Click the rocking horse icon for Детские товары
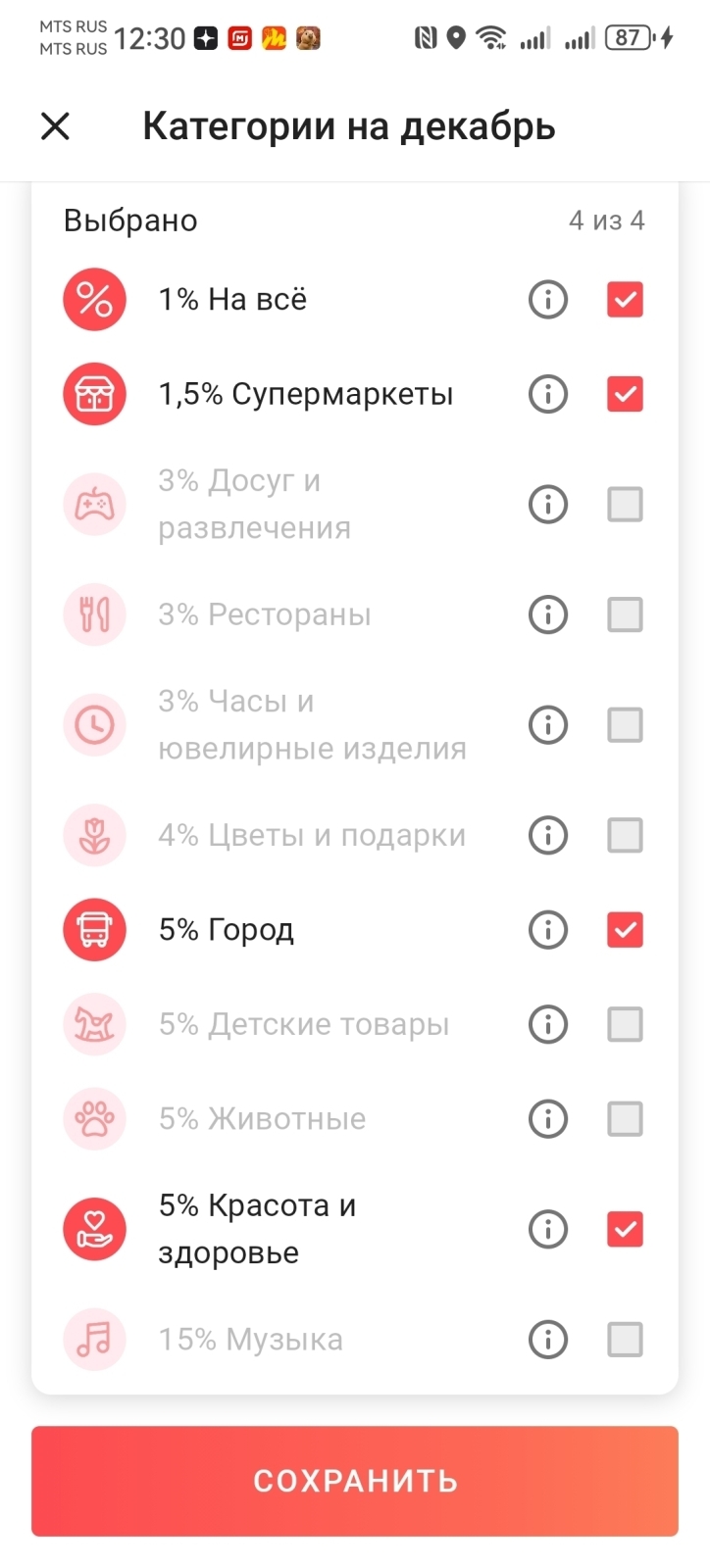The height and width of the screenshot is (1568, 710). 94,1023
